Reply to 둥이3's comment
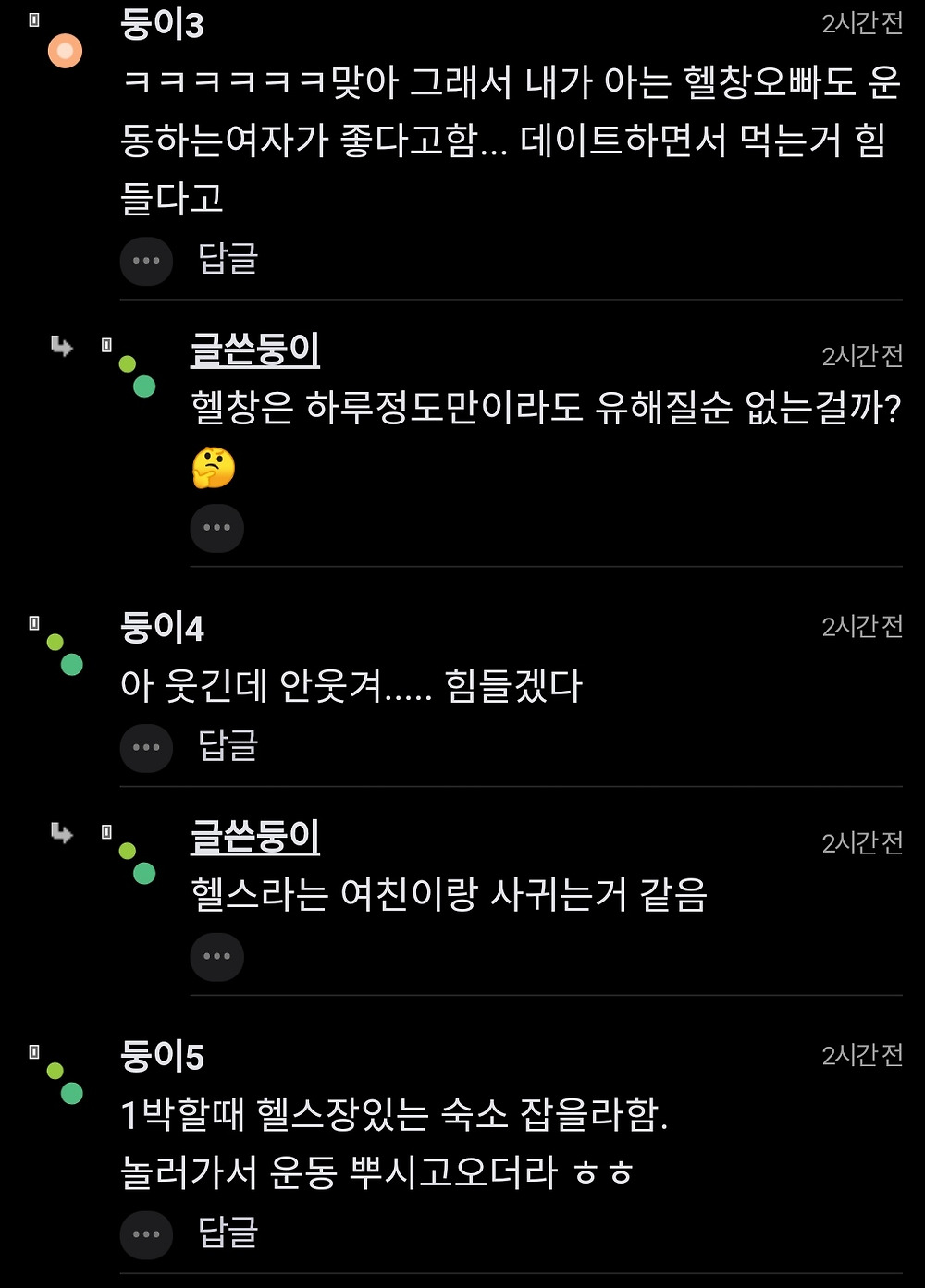Viewport: 925px width, 1288px height. coord(228,259)
